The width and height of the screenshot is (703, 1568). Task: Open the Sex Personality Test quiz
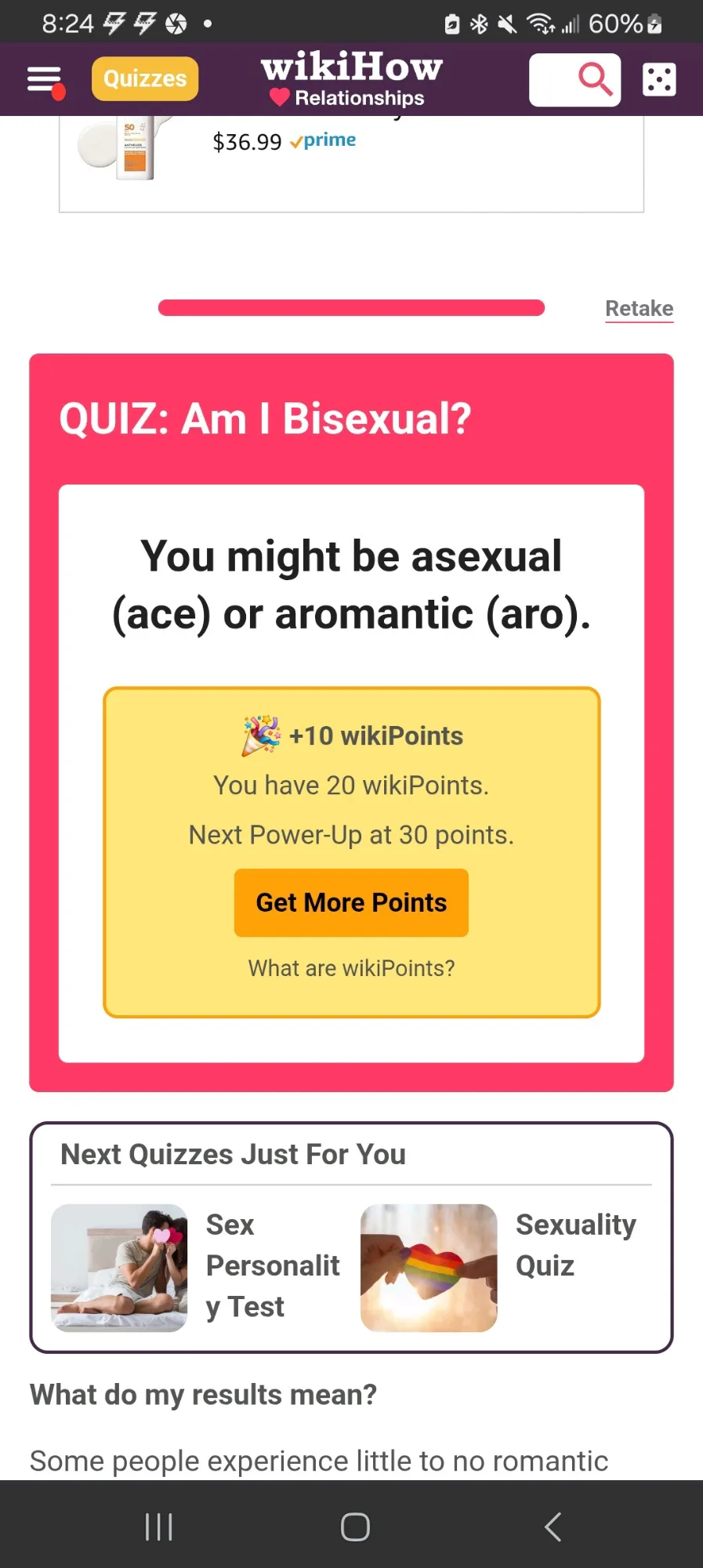click(x=196, y=1266)
